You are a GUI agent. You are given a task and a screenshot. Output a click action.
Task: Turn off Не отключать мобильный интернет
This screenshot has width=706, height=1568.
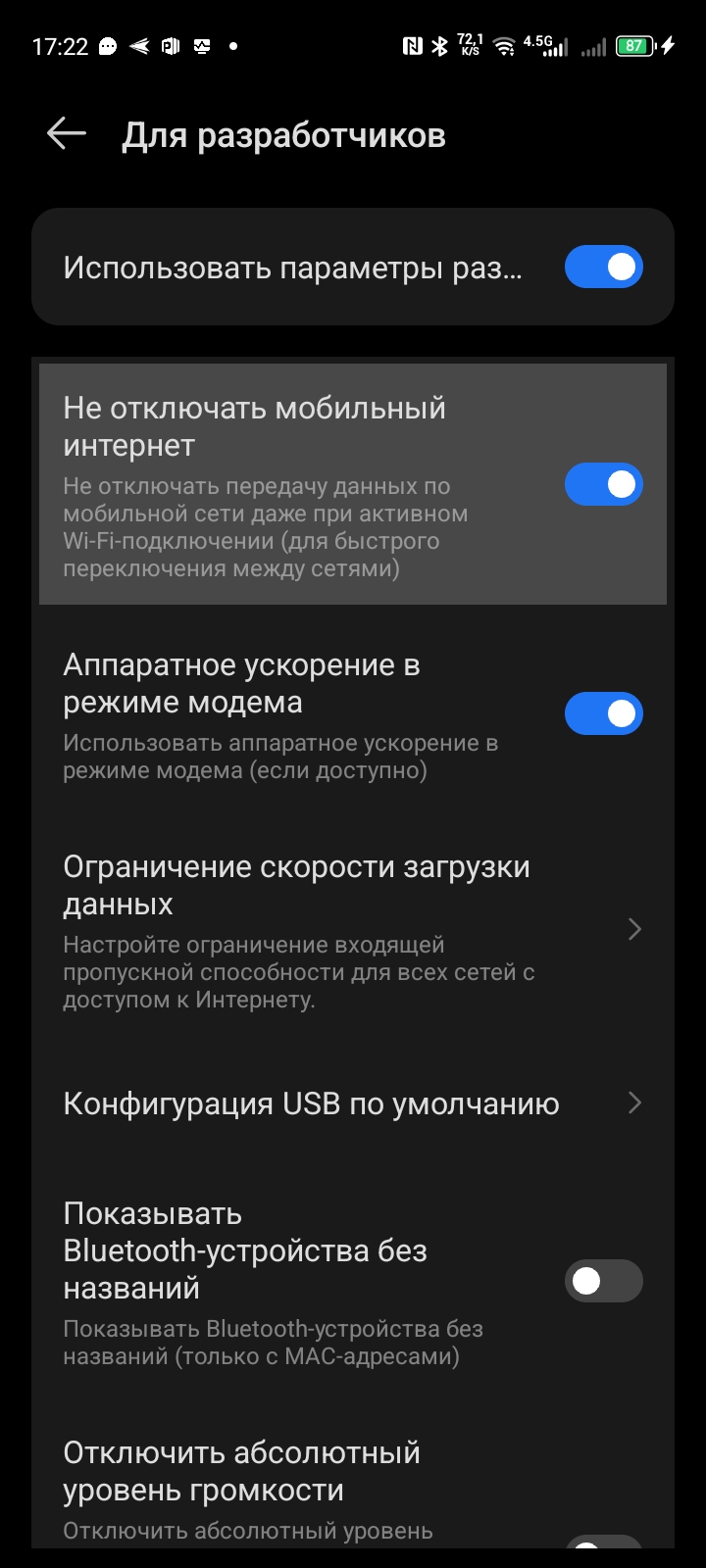pyautogui.click(x=603, y=484)
